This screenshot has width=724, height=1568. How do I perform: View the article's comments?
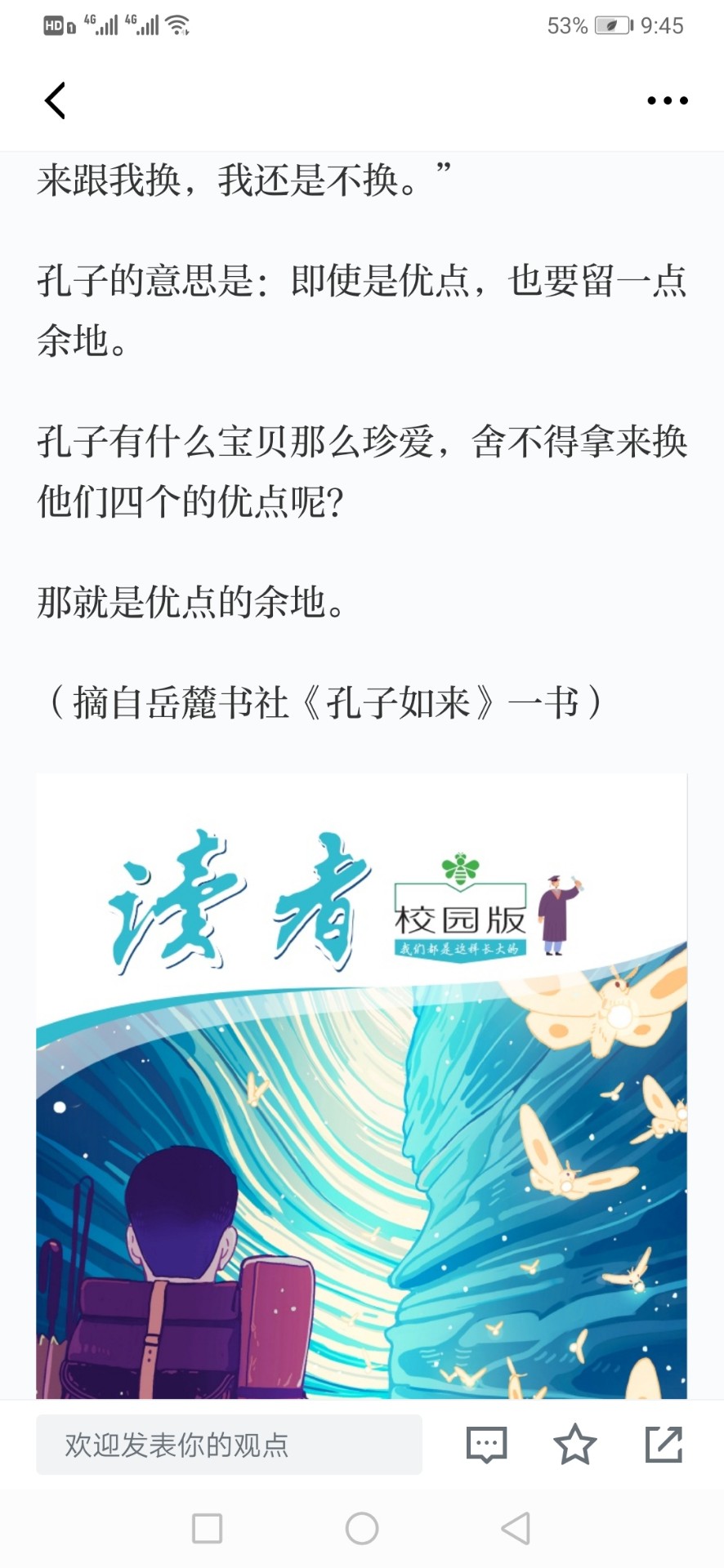tap(486, 1445)
